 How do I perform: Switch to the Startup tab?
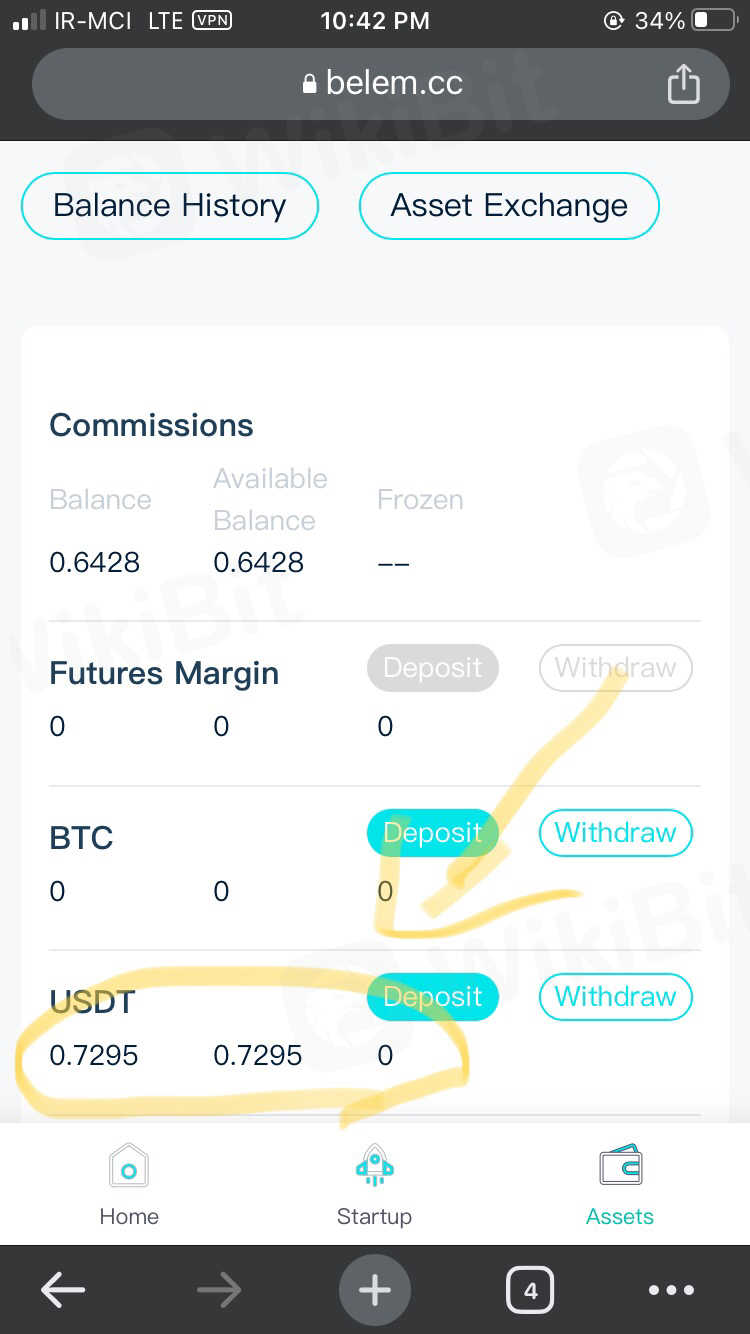tap(374, 1185)
